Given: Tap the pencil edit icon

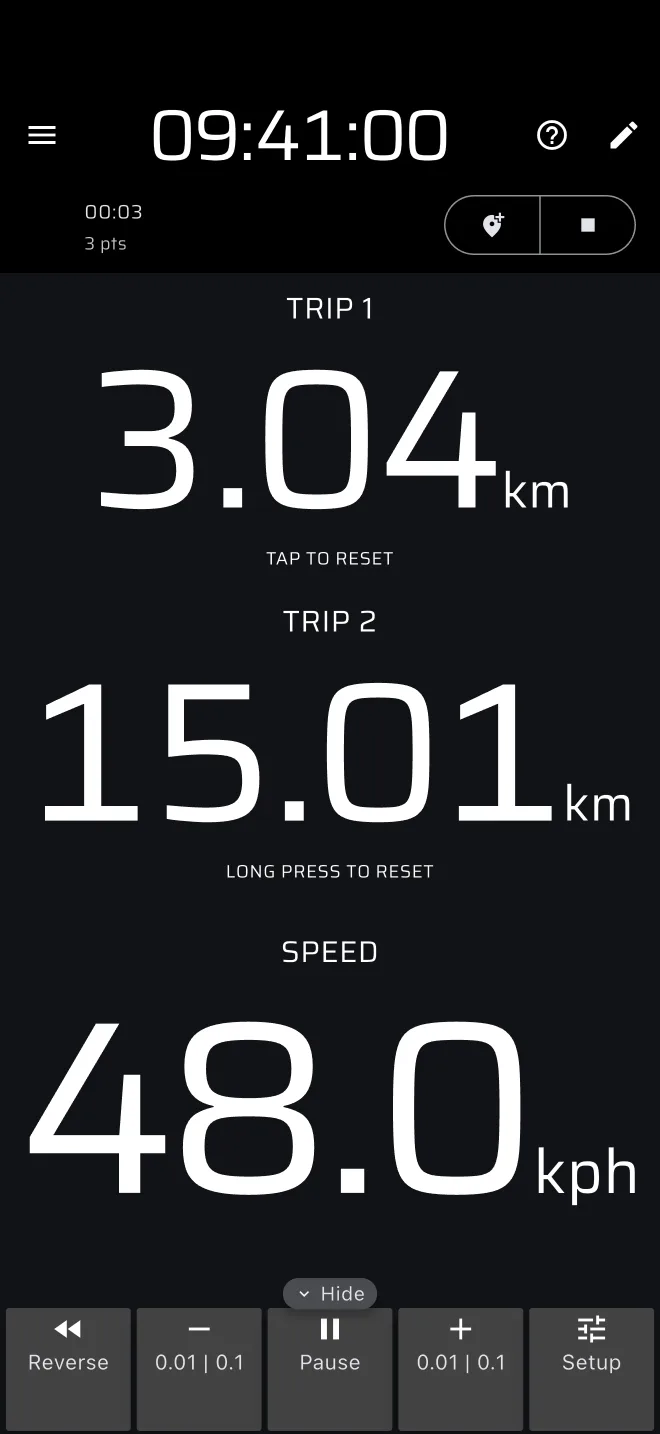Looking at the screenshot, I should 624,135.
